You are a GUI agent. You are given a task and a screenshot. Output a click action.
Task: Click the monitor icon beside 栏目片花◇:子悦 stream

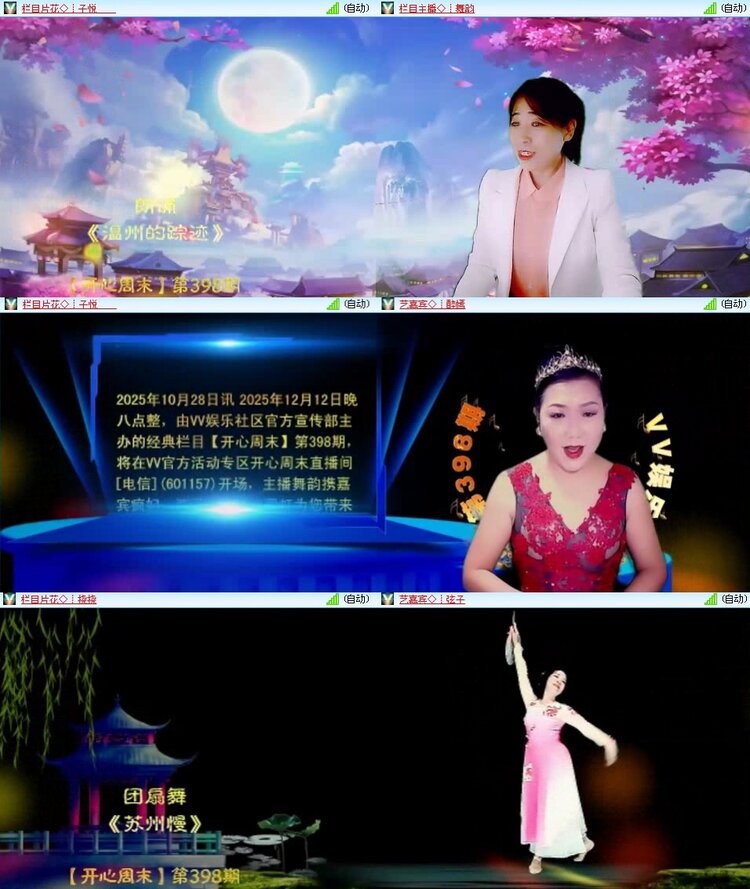click(x=10, y=7)
